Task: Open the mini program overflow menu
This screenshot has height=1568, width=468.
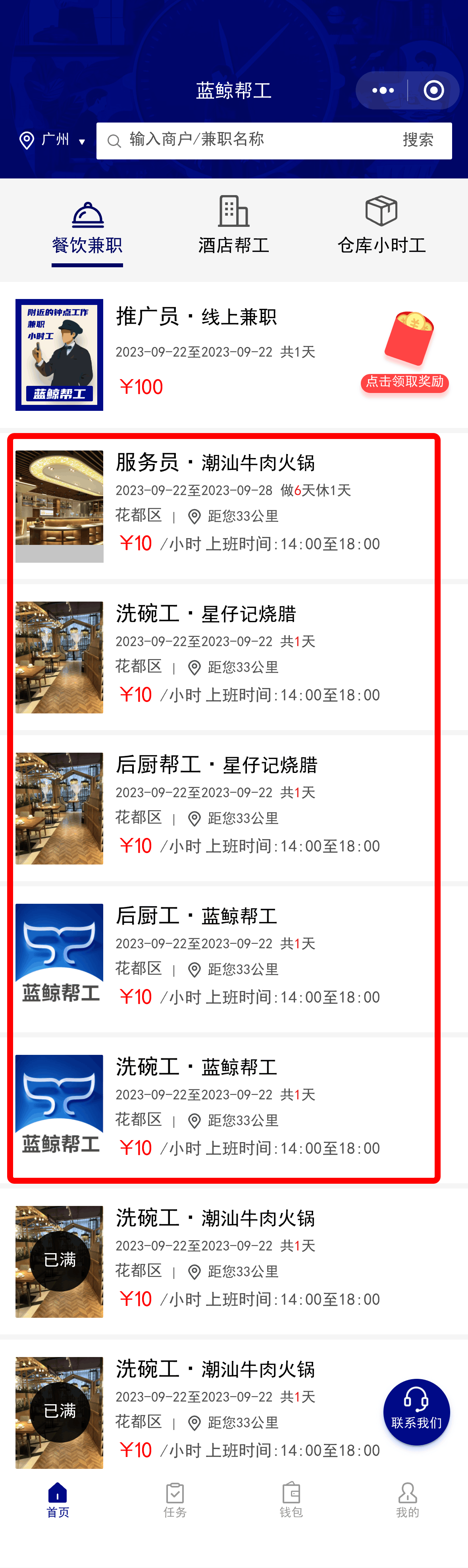Action: point(383,91)
